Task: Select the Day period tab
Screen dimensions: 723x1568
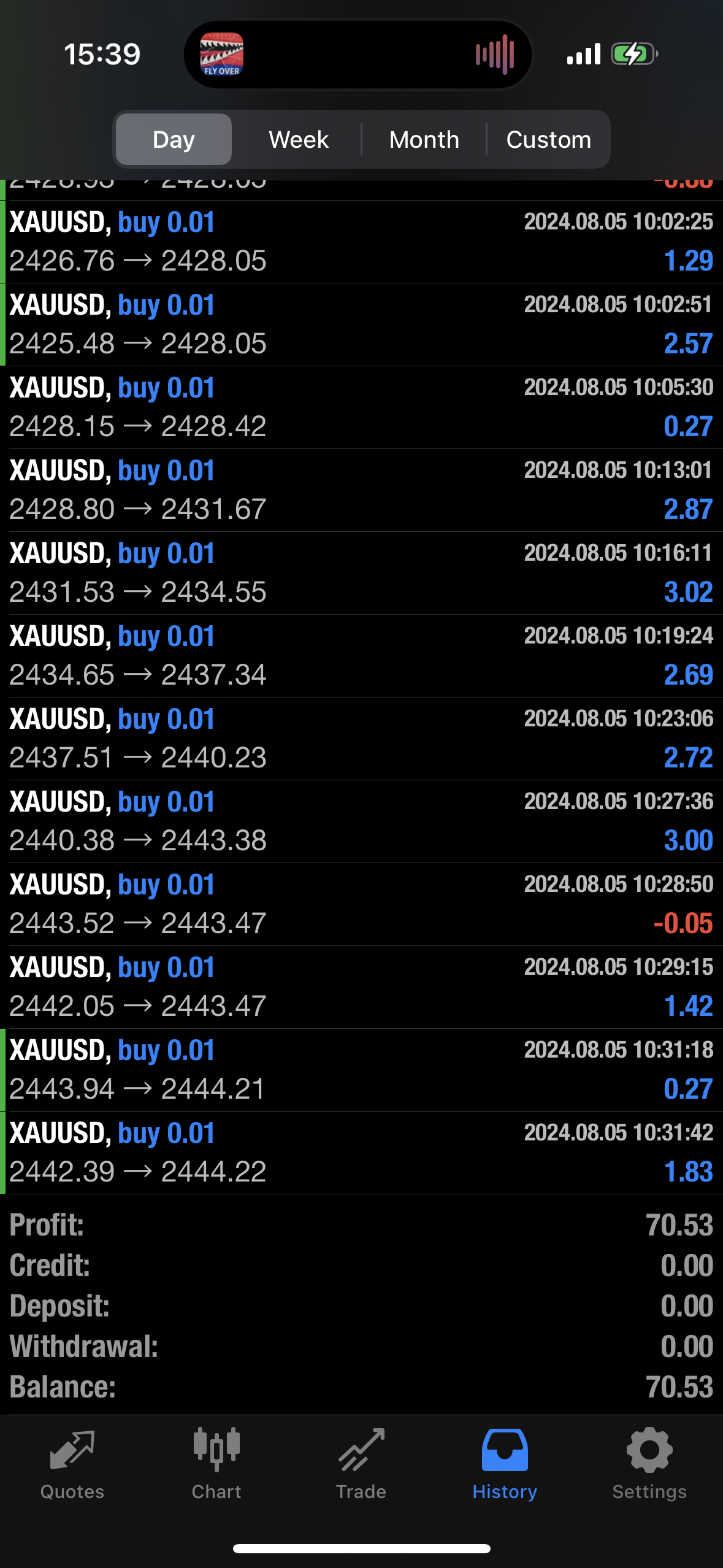Action: click(174, 140)
